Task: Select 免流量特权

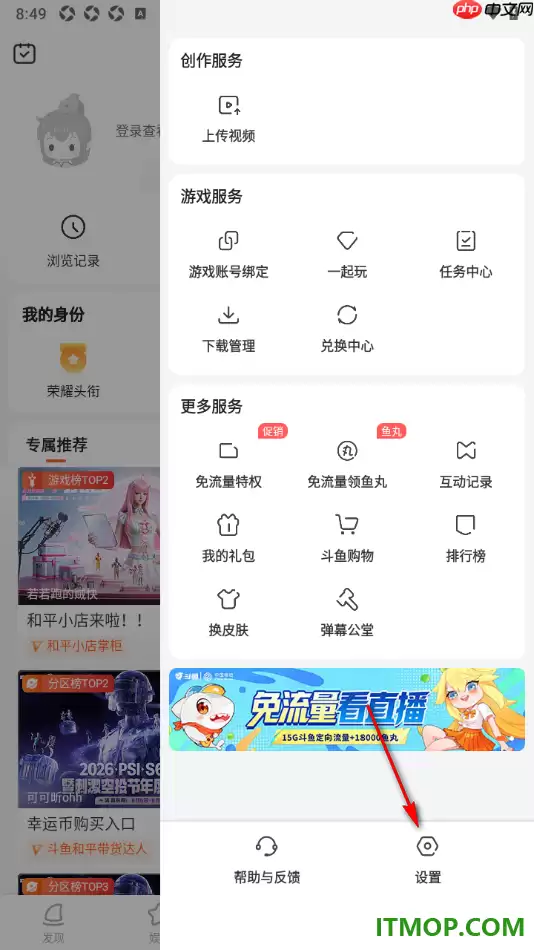Action: coord(229,465)
